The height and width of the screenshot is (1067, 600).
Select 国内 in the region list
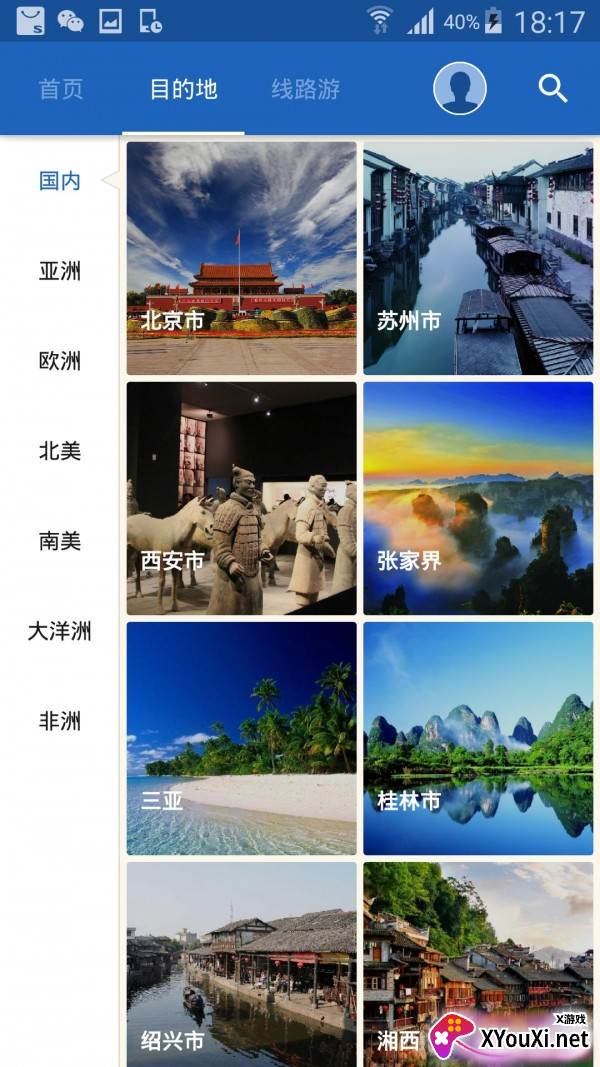(60, 181)
